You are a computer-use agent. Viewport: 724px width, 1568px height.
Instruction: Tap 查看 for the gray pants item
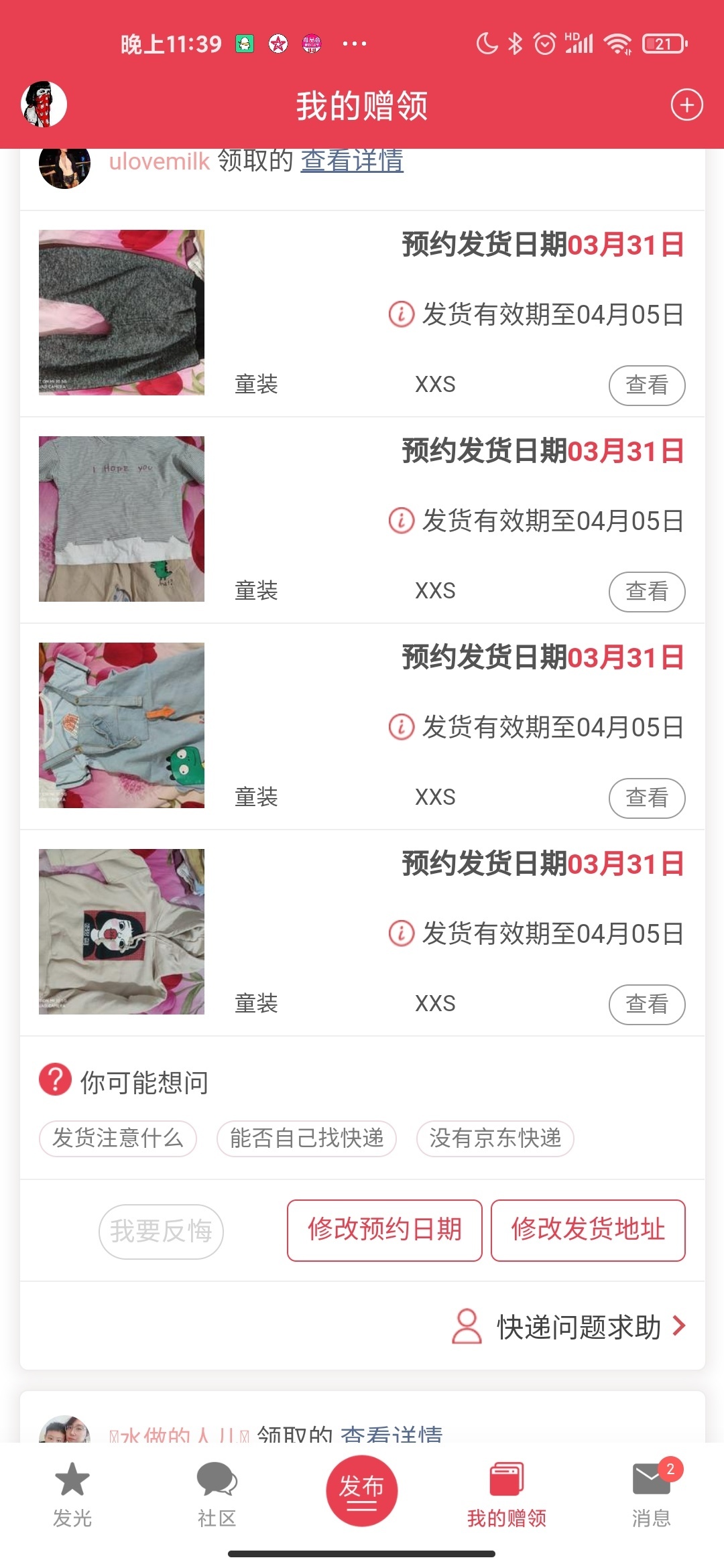tap(646, 385)
